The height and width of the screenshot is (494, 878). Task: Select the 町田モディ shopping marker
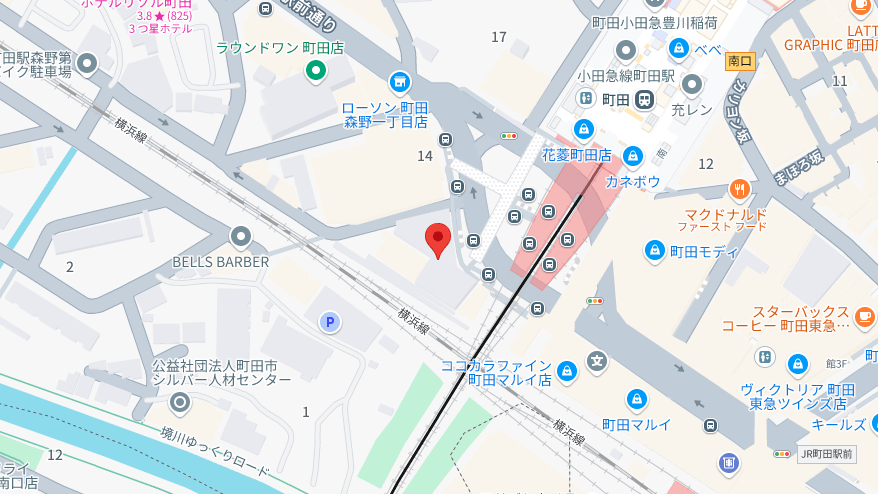tap(654, 250)
